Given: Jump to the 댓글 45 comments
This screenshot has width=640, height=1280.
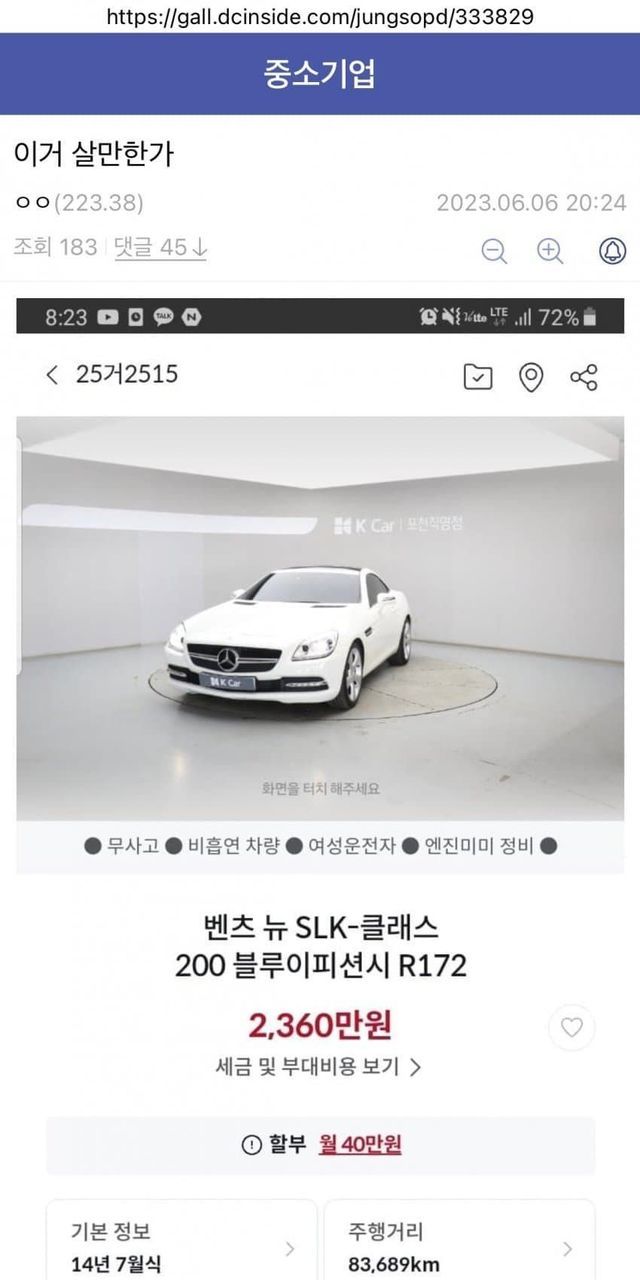Looking at the screenshot, I should [x=160, y=248].
